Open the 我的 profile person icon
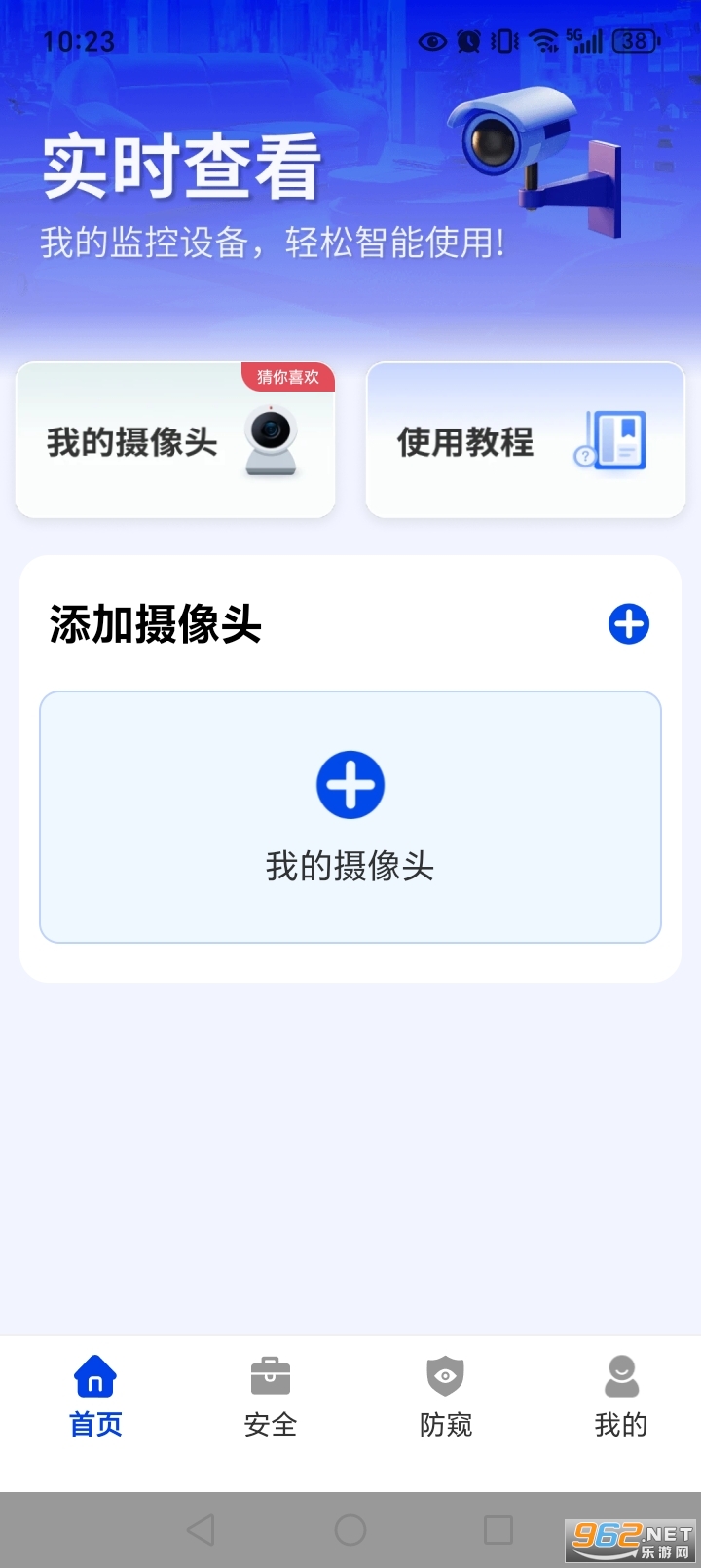Viewport: 701px width, 1568px height. (x=620, y=1375)
